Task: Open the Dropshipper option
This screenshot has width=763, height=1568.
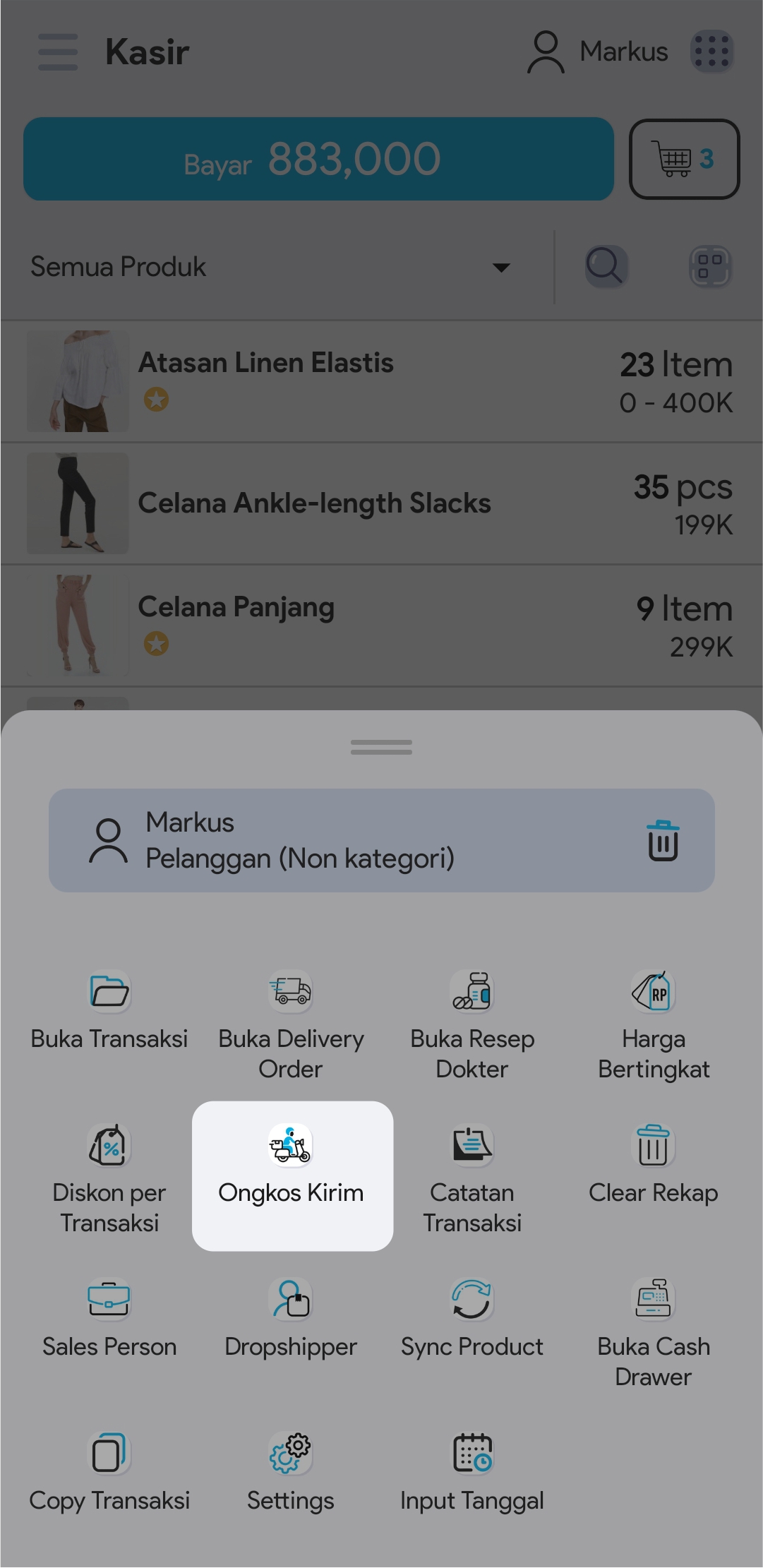Action: 291,1317
